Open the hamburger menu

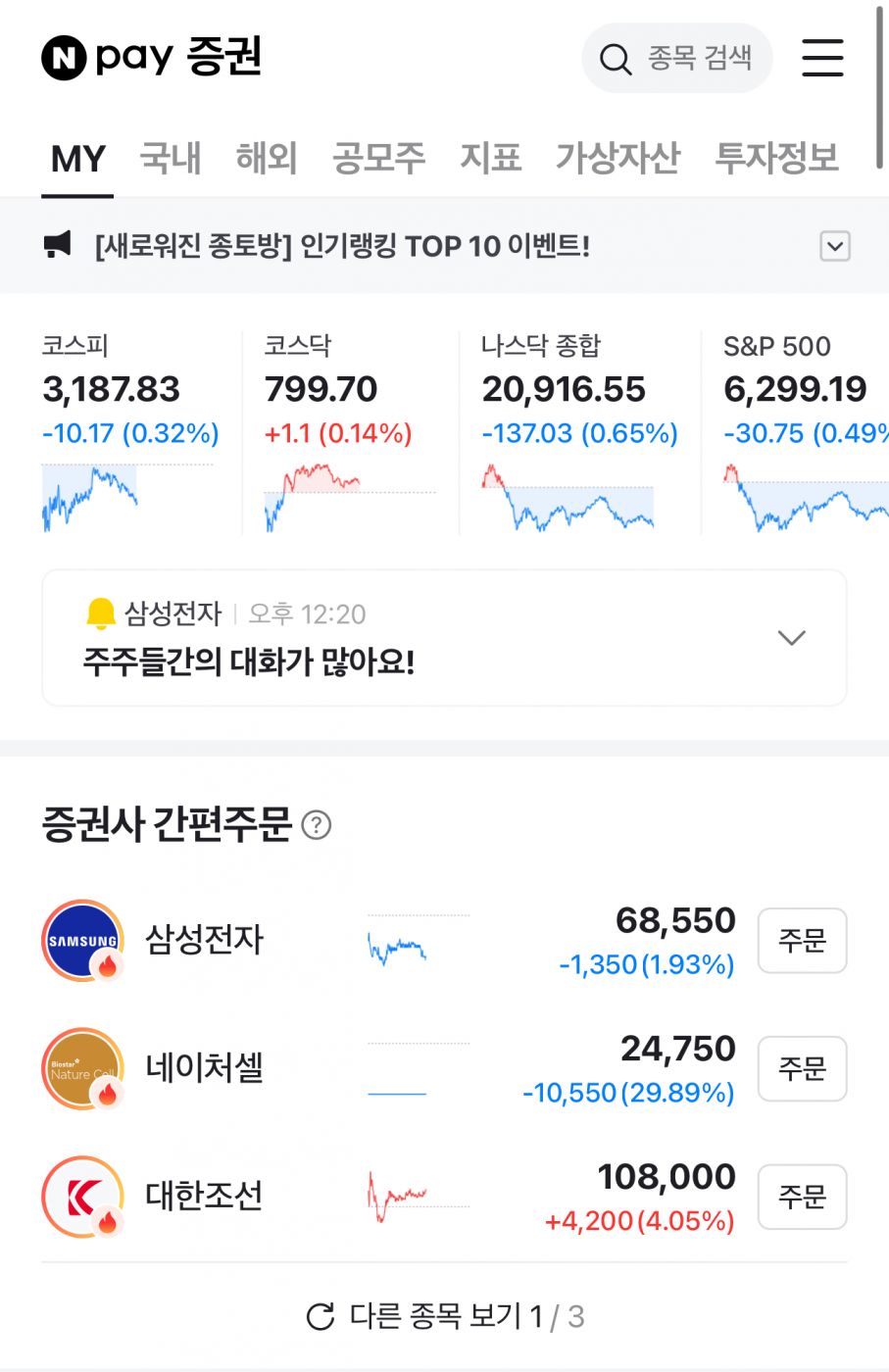(x=822, y=58)
